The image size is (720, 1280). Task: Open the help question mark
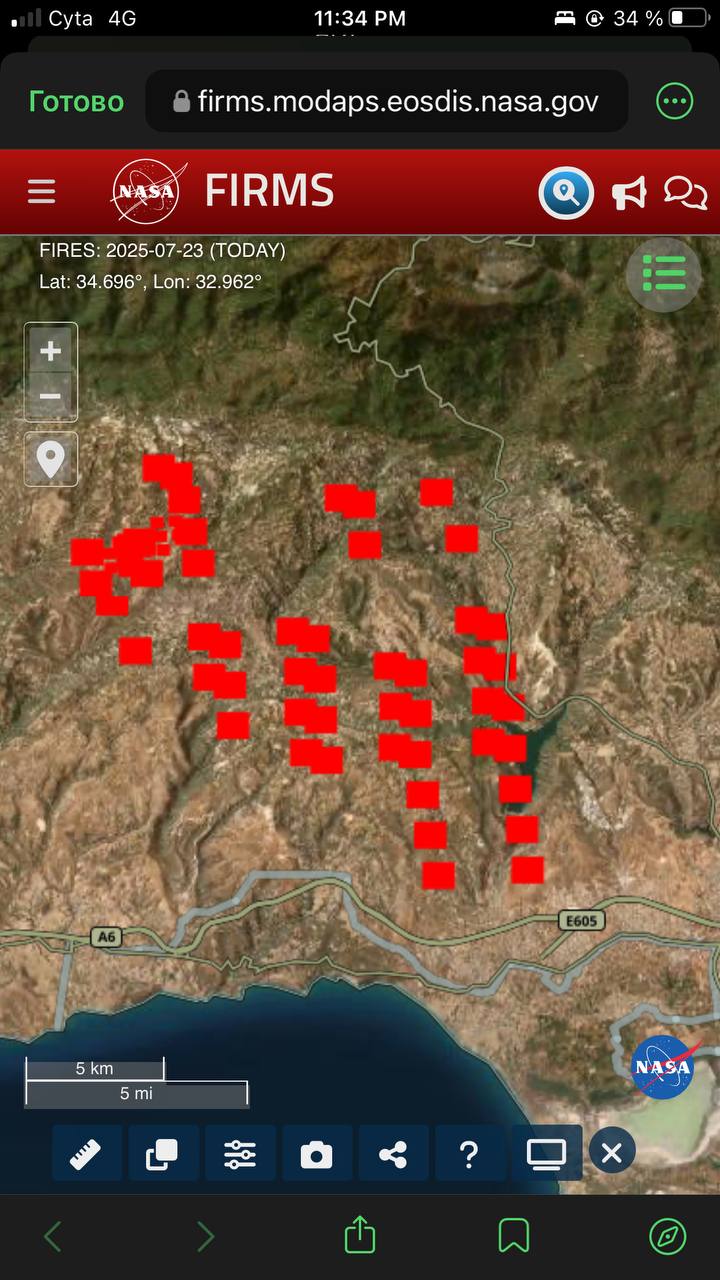point(469,1153)
